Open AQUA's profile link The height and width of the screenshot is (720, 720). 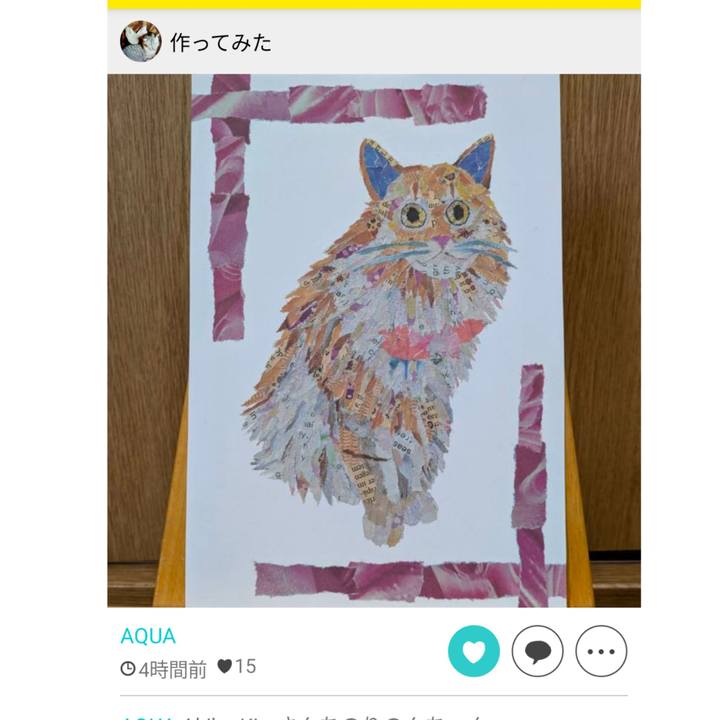tap(148, 636)
